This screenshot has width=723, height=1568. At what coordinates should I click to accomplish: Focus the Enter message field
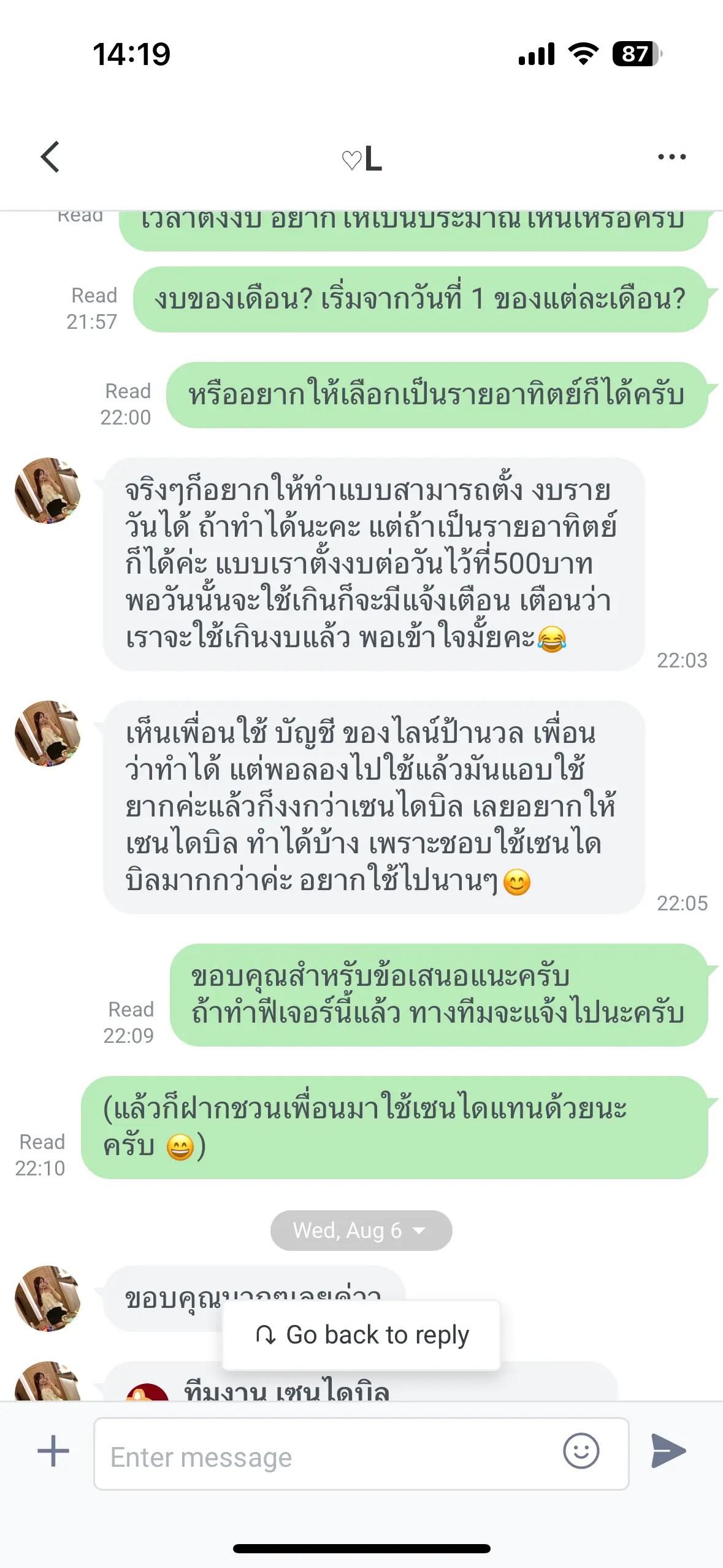[x=325, y=1454]
